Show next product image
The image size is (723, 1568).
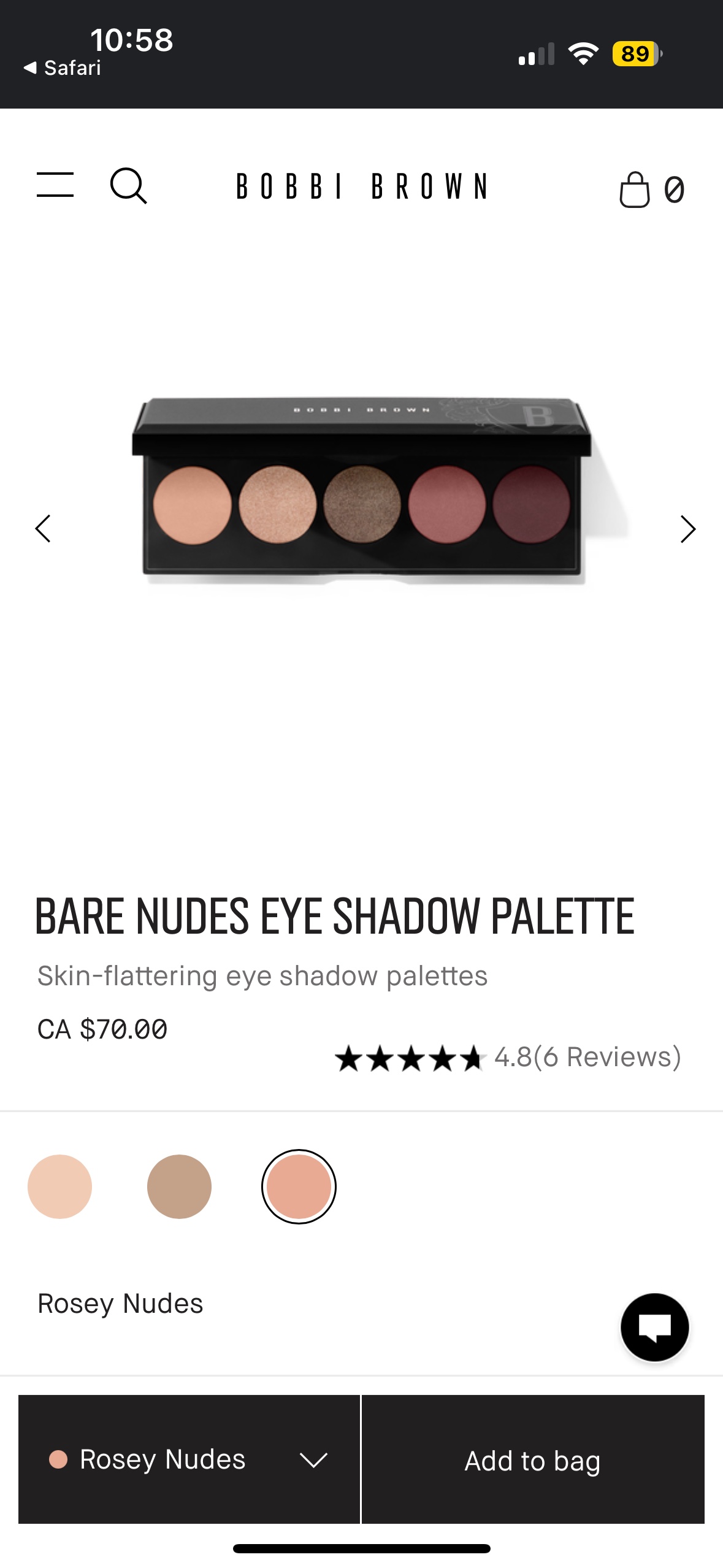coord(687,529)
